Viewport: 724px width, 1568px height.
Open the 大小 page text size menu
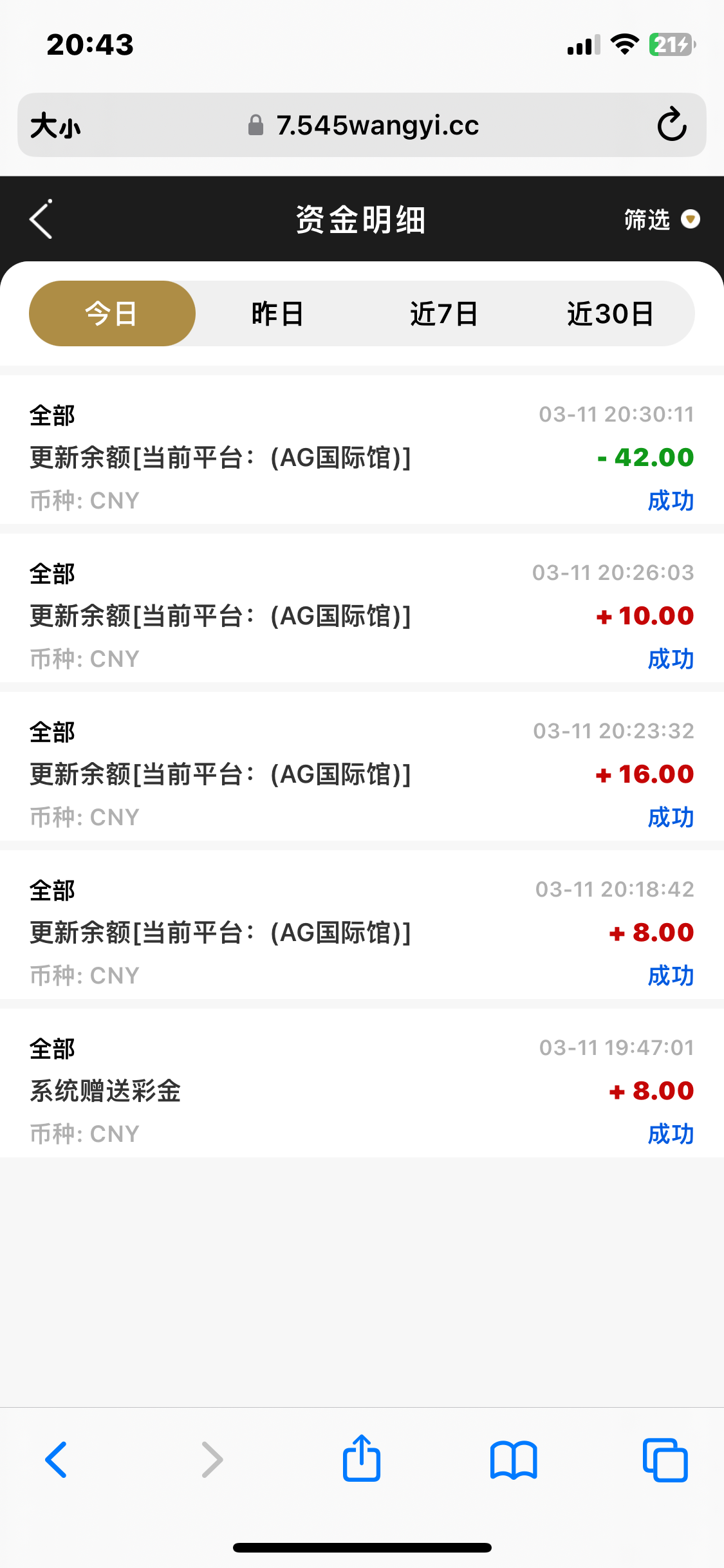point(55,126)
